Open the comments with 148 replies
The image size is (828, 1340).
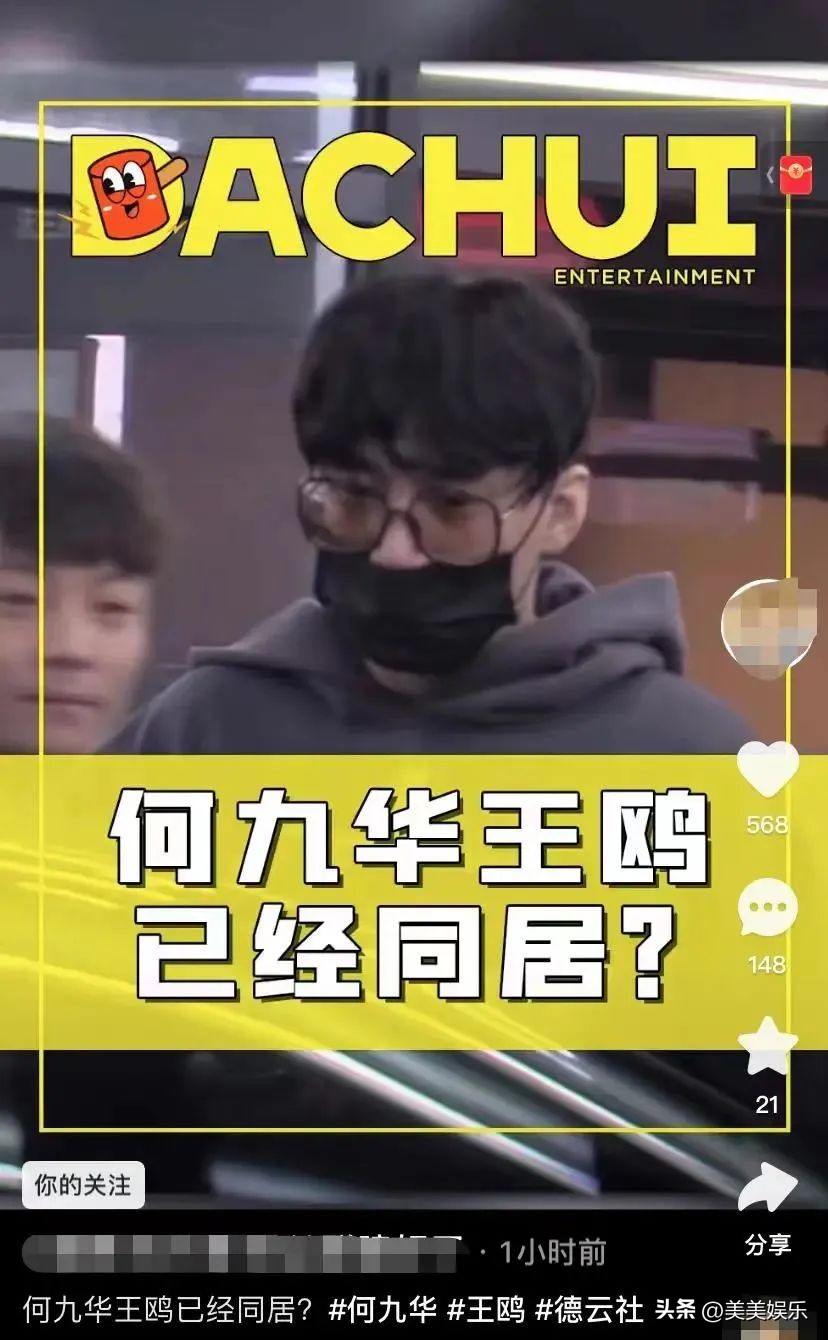pos(767,910)
